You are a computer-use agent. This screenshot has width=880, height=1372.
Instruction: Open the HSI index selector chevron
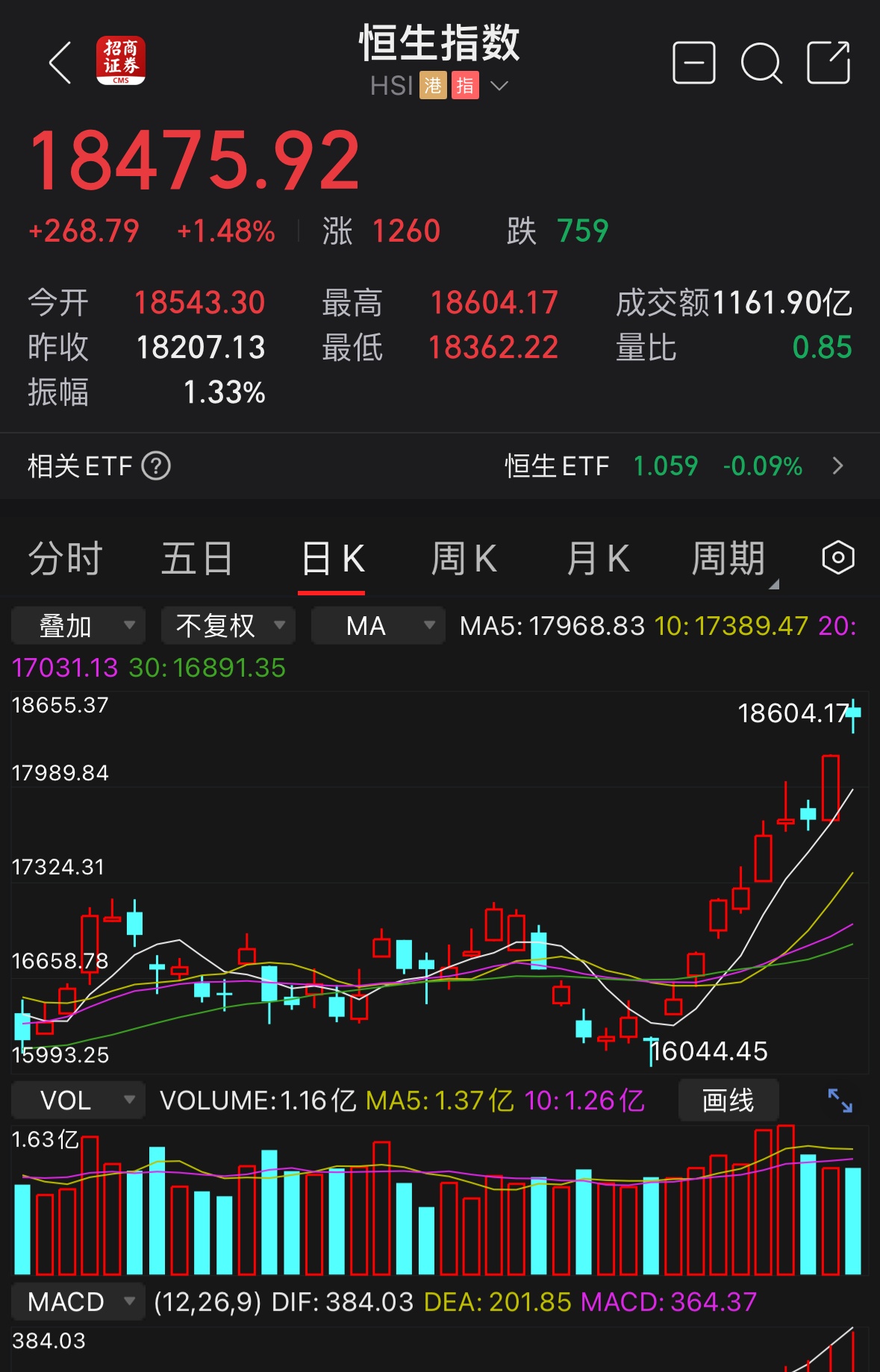tap(499, 86)
